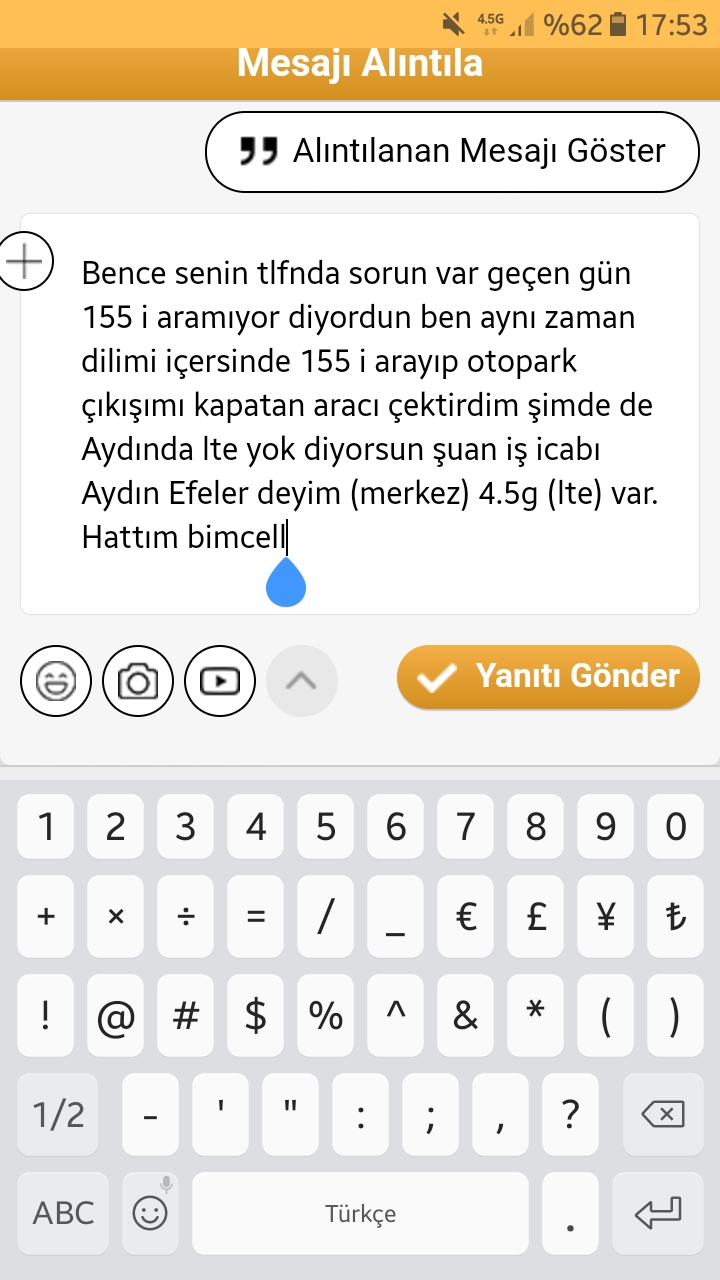Expand the extra options chevron
Image resolution: width=720 pixels, height=1280 pixels.
tap(302, 682)
